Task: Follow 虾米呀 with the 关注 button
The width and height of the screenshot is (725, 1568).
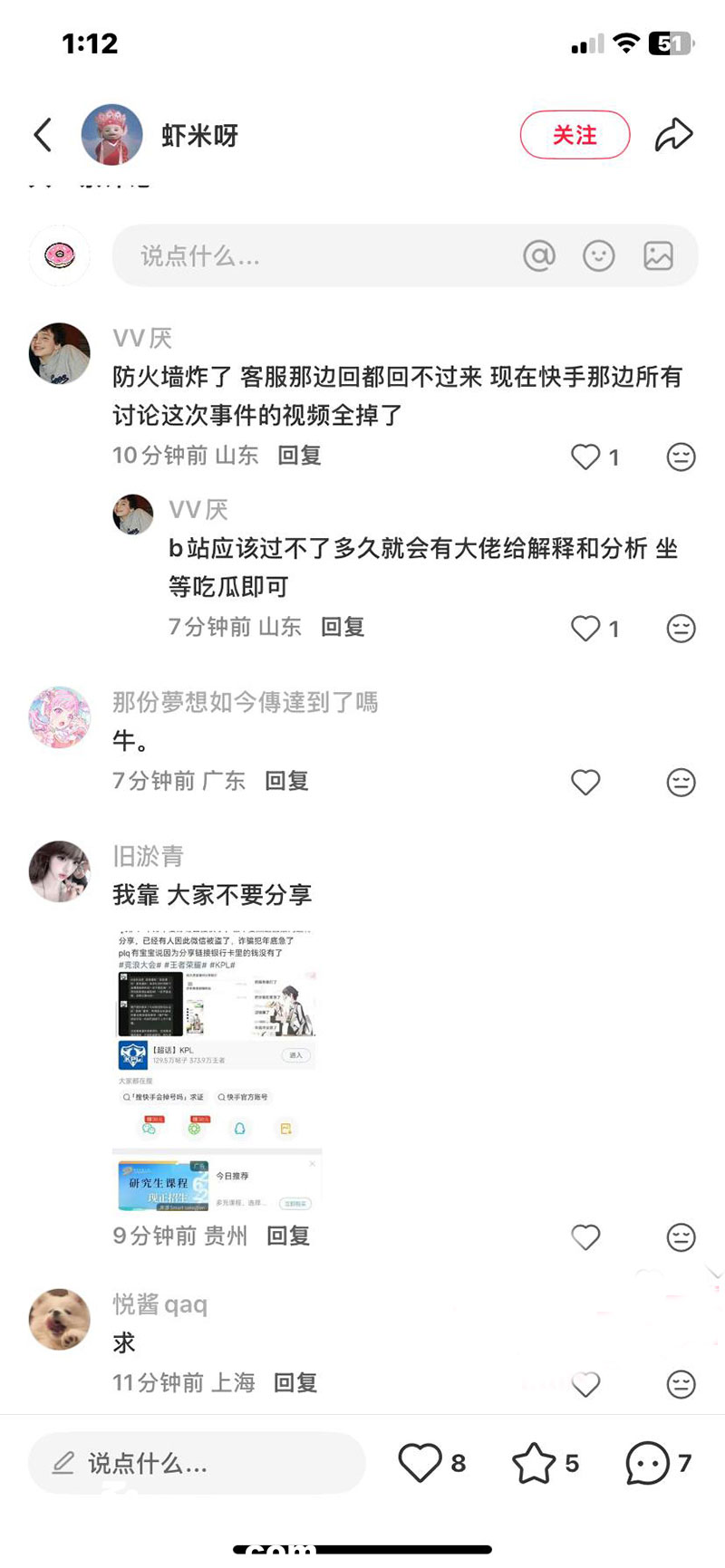Action: click(575, 135)
